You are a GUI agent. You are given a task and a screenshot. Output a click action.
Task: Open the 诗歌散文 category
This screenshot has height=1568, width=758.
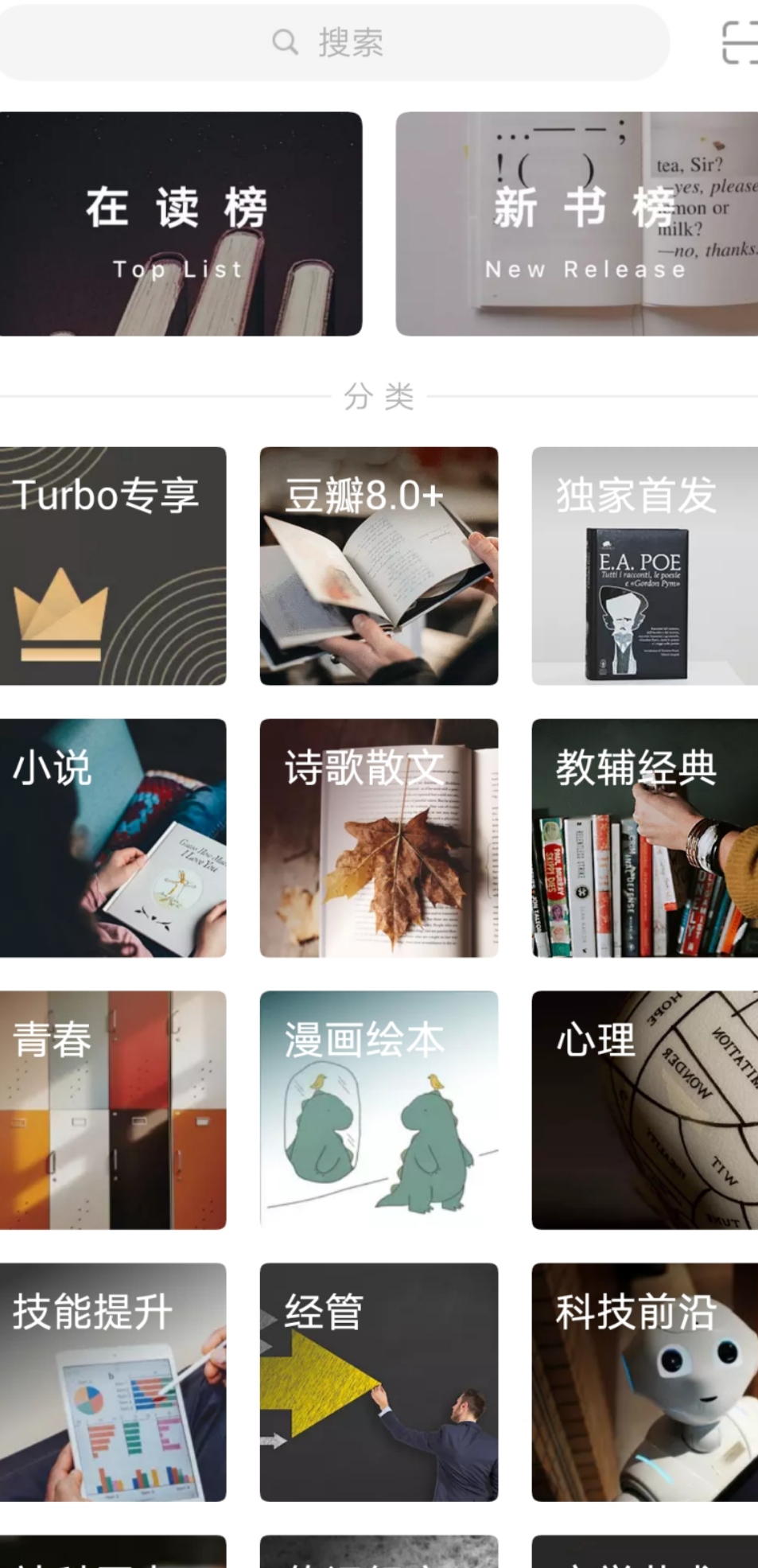tap(379, 838)
